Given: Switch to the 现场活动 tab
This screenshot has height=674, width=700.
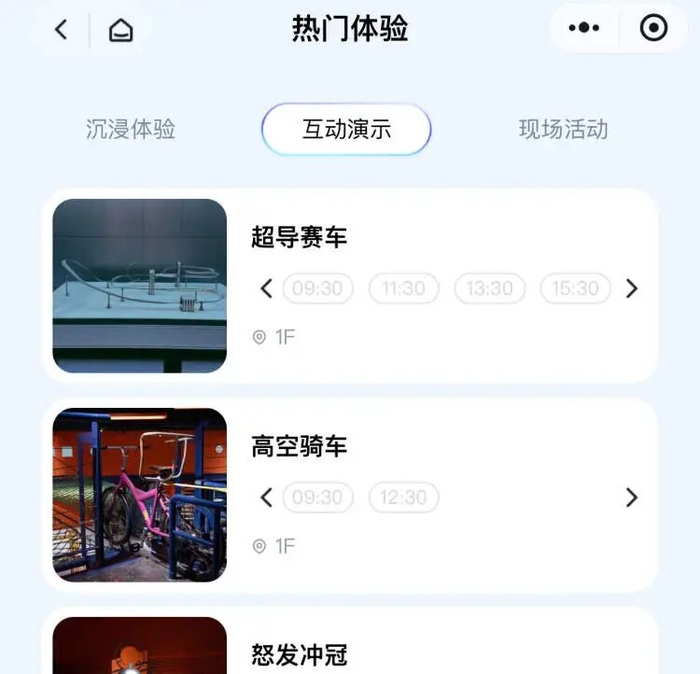Looking at the screenshot, I should [x=563, y=129].
